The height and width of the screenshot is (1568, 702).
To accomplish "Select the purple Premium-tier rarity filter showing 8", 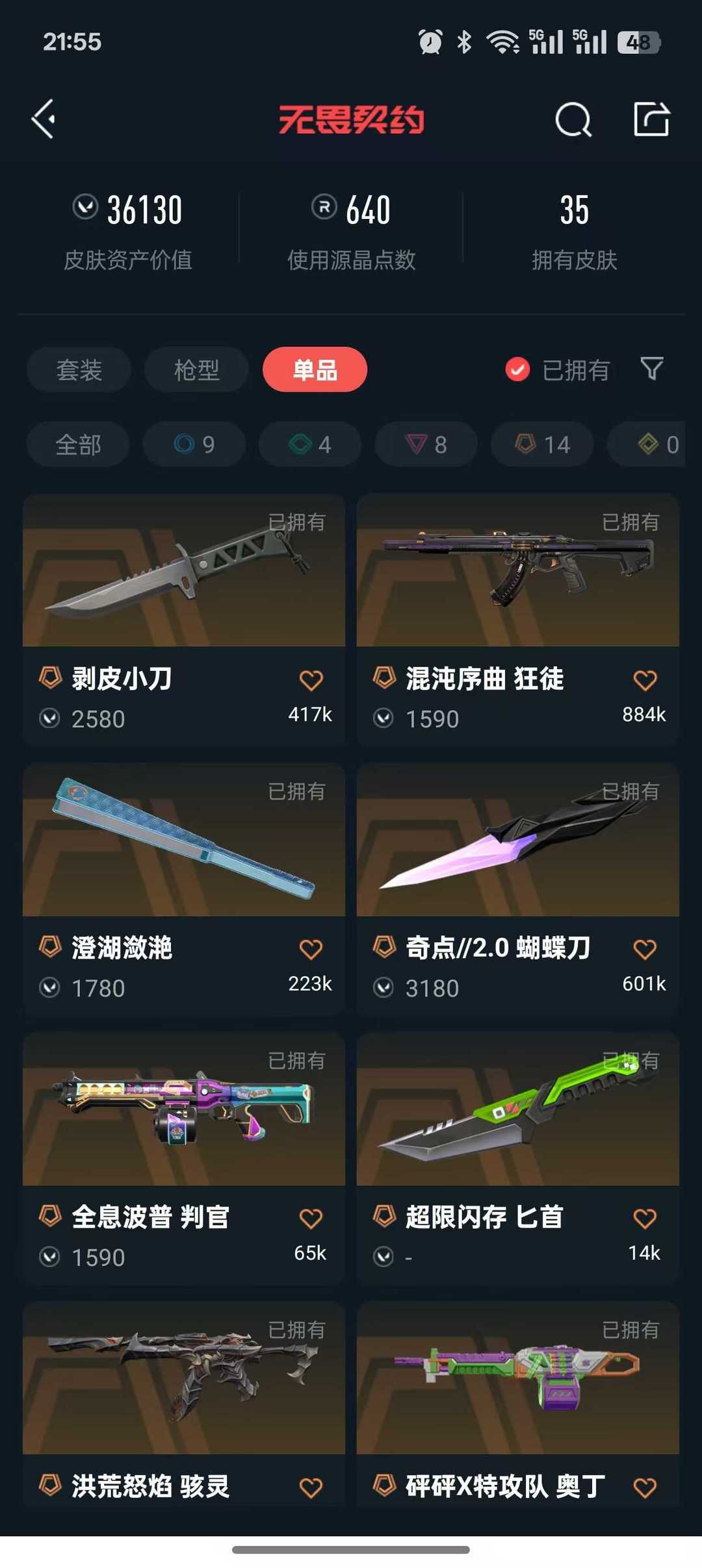I will point(425,444).
